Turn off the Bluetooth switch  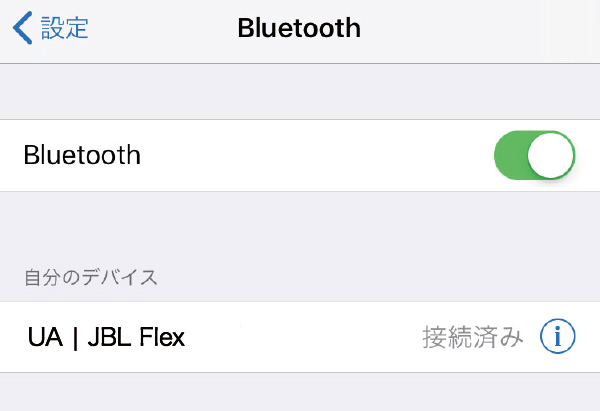[x=535, y=156]
